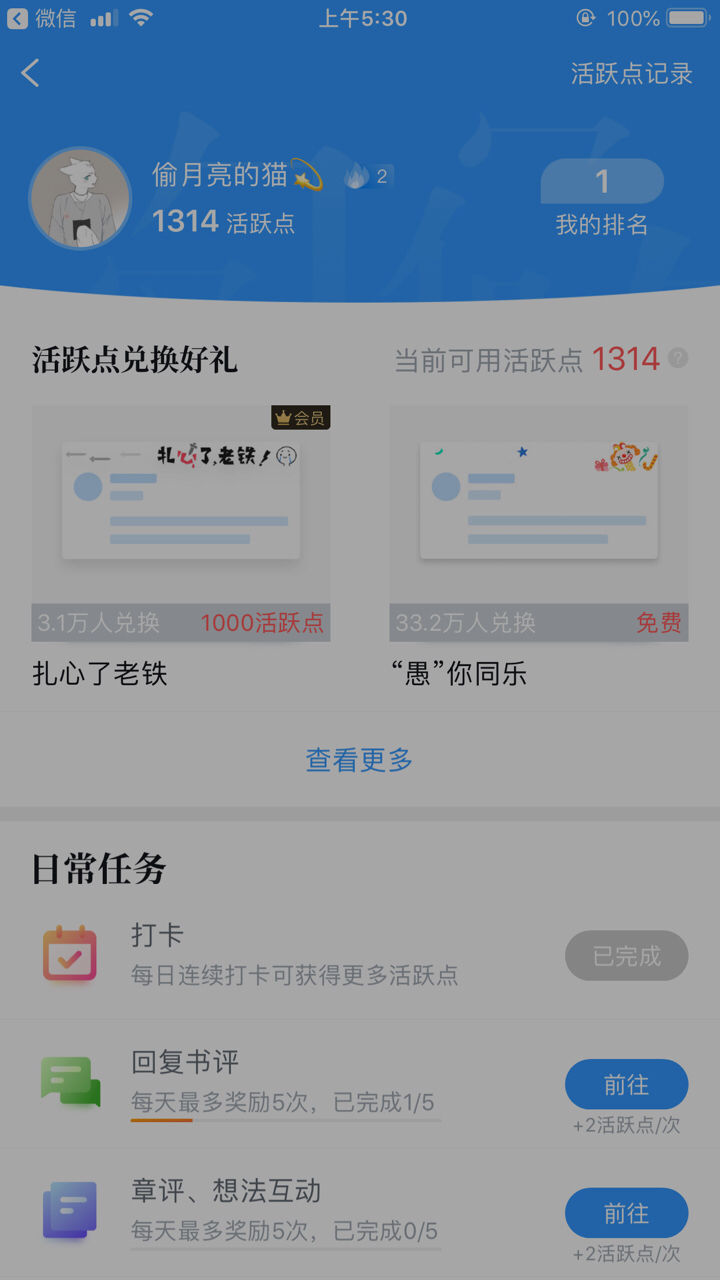Tap 查看更多 to view more rewards
This screenshot has height=1280, width=720.
click(x=359, y=760)
